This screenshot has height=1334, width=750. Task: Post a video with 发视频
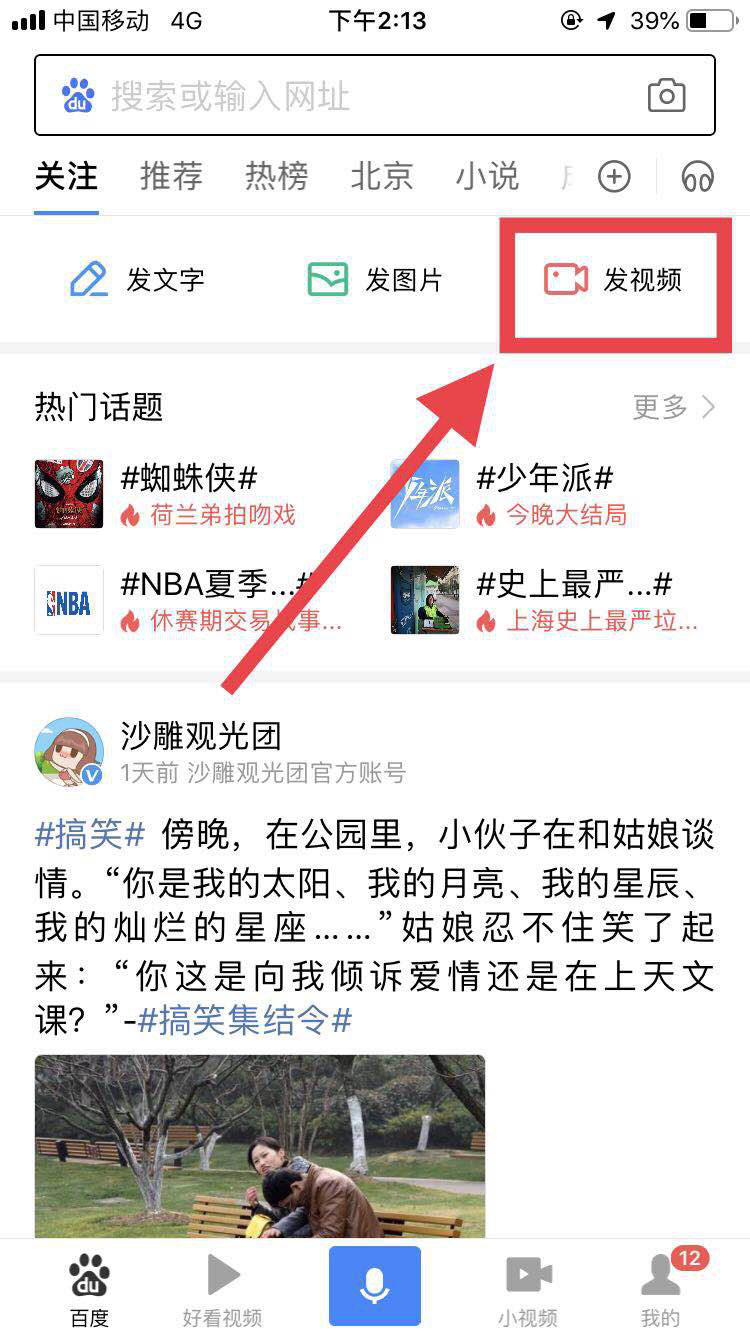click(x=614, y=280)
